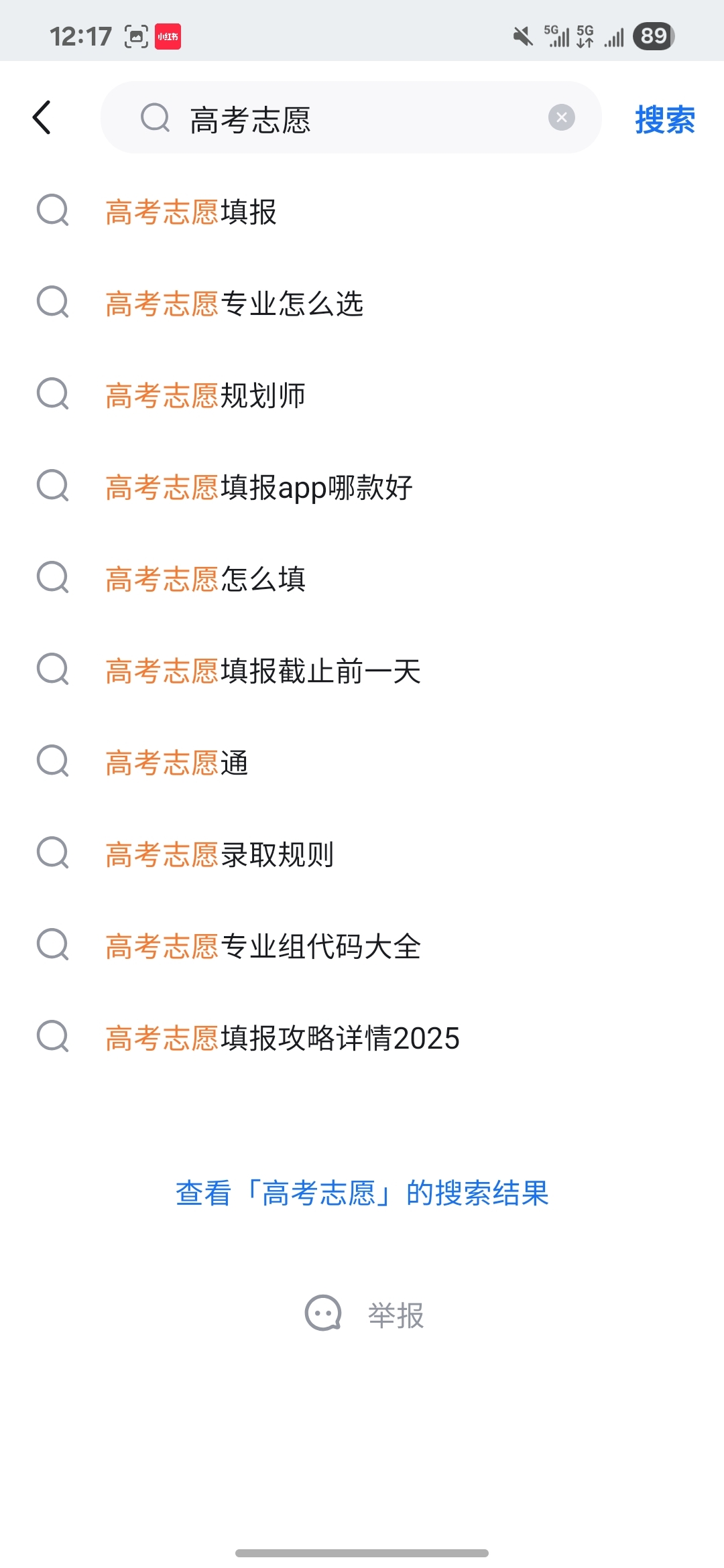
Task: View 查看「高考志愿」的搜索结果 link
Action: [x=362, y=1193]
